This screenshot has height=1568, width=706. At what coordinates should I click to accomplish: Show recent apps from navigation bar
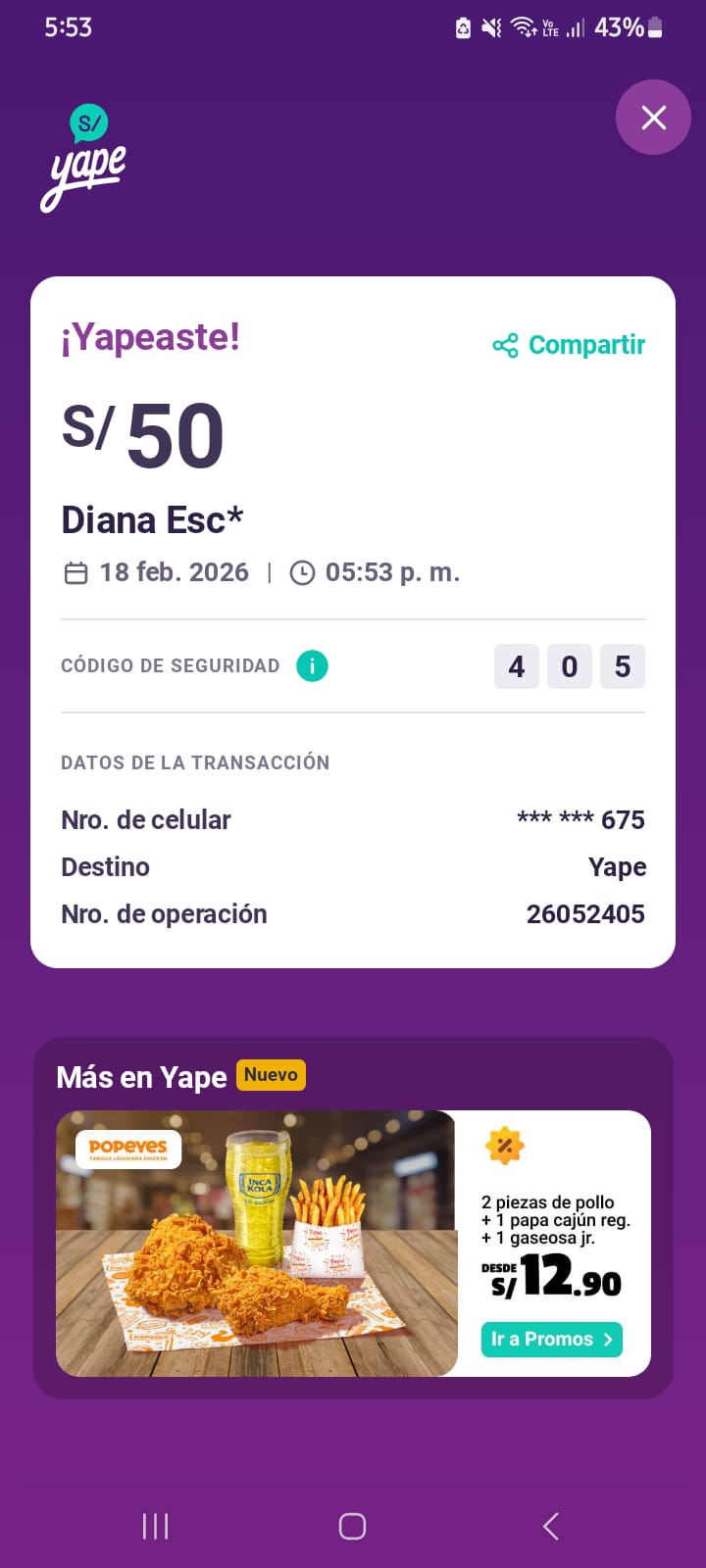(155, 1526)
